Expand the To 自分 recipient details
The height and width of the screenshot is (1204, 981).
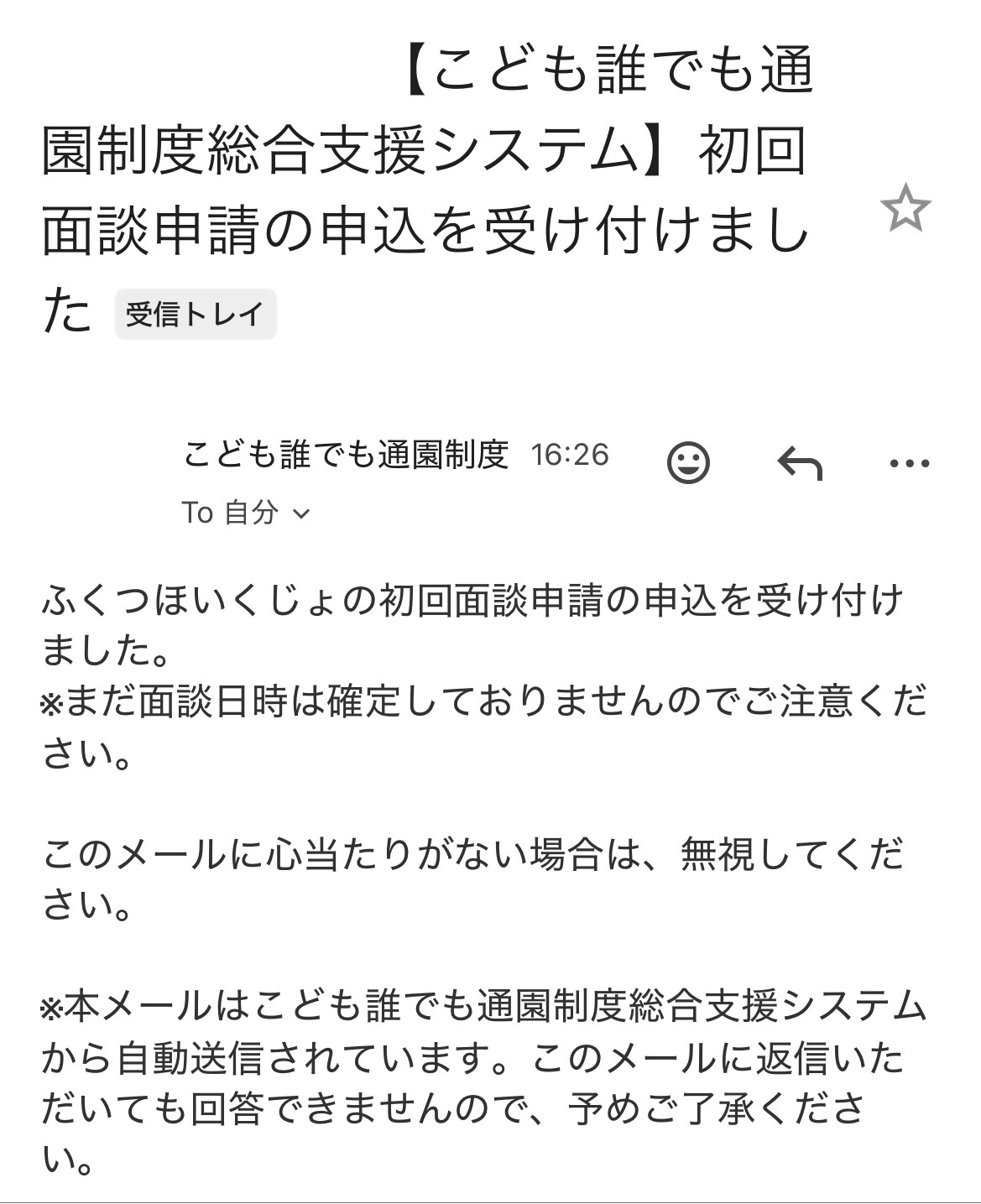300,513
